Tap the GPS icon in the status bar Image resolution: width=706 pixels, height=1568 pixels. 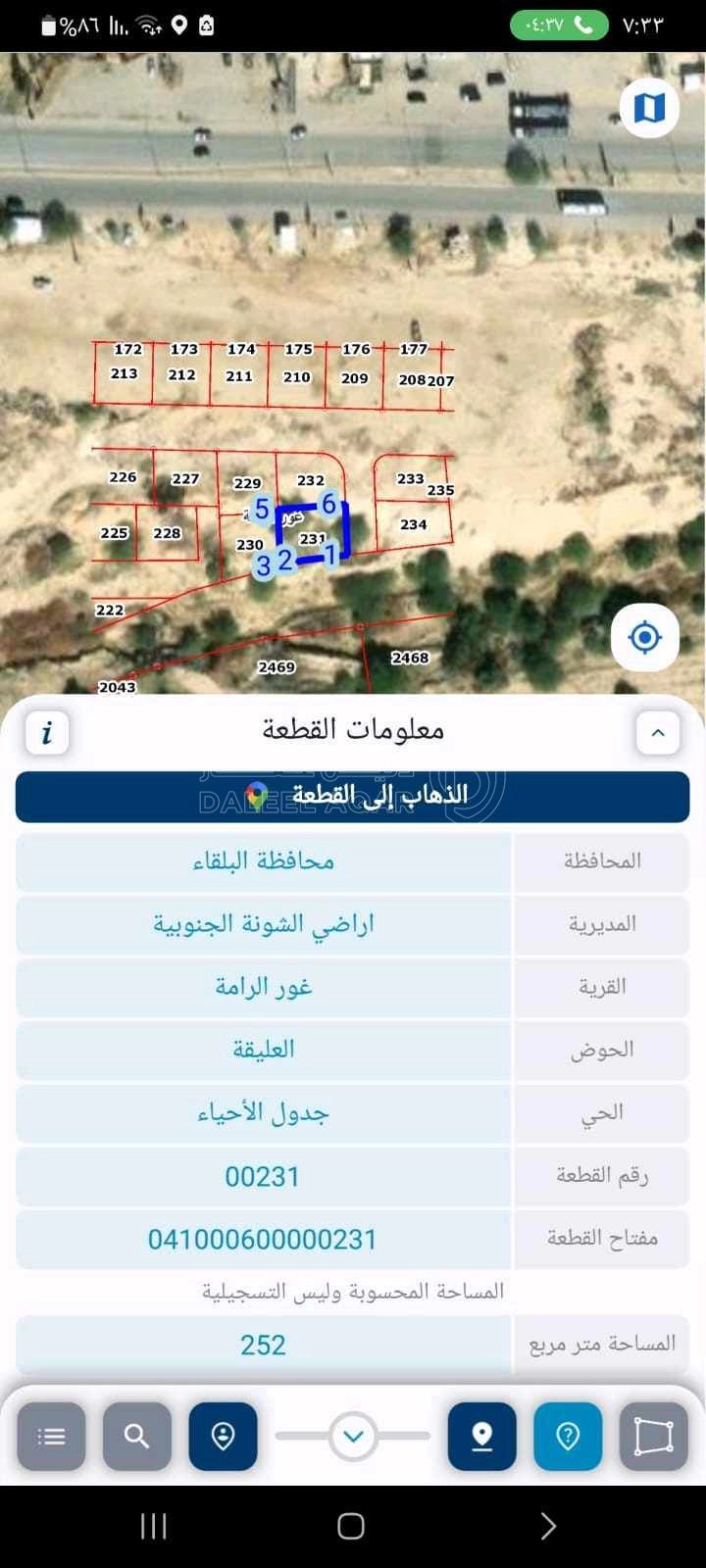click(x=178, y=26)
